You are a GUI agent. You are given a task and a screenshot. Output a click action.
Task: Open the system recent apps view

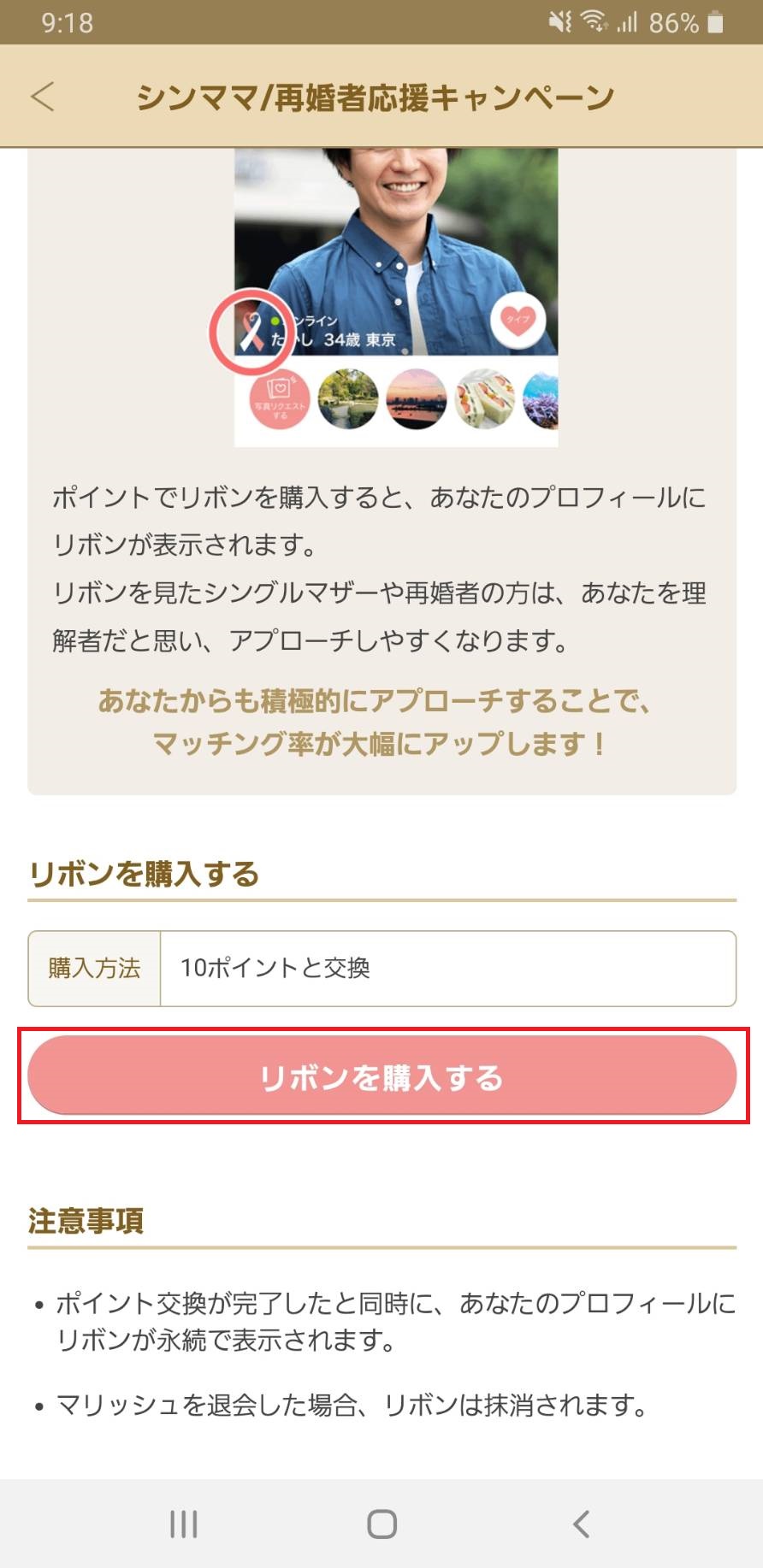[184, 1524]
